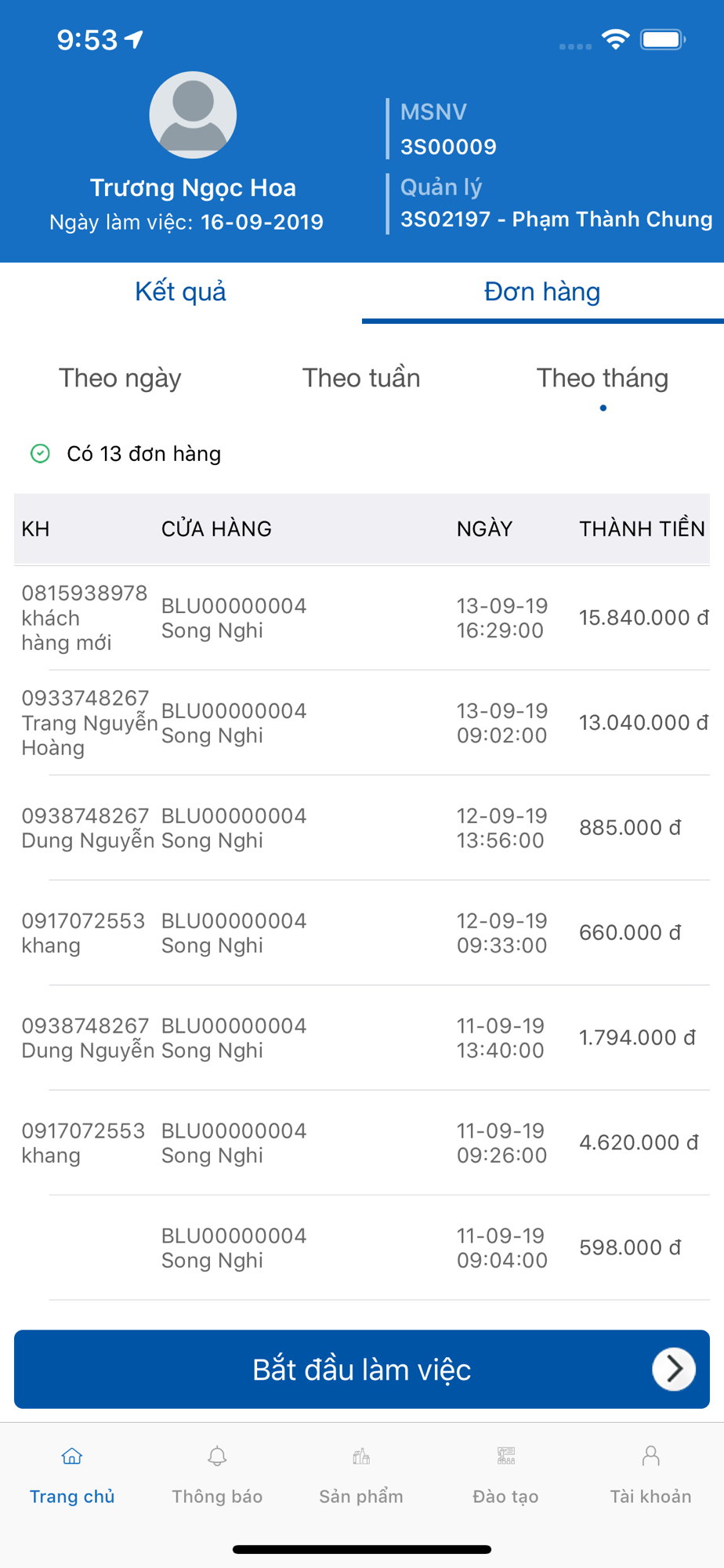Screen dimensions: 724x1568
Task: Select the Theo tháng filter
Action: tap(603, 378)
